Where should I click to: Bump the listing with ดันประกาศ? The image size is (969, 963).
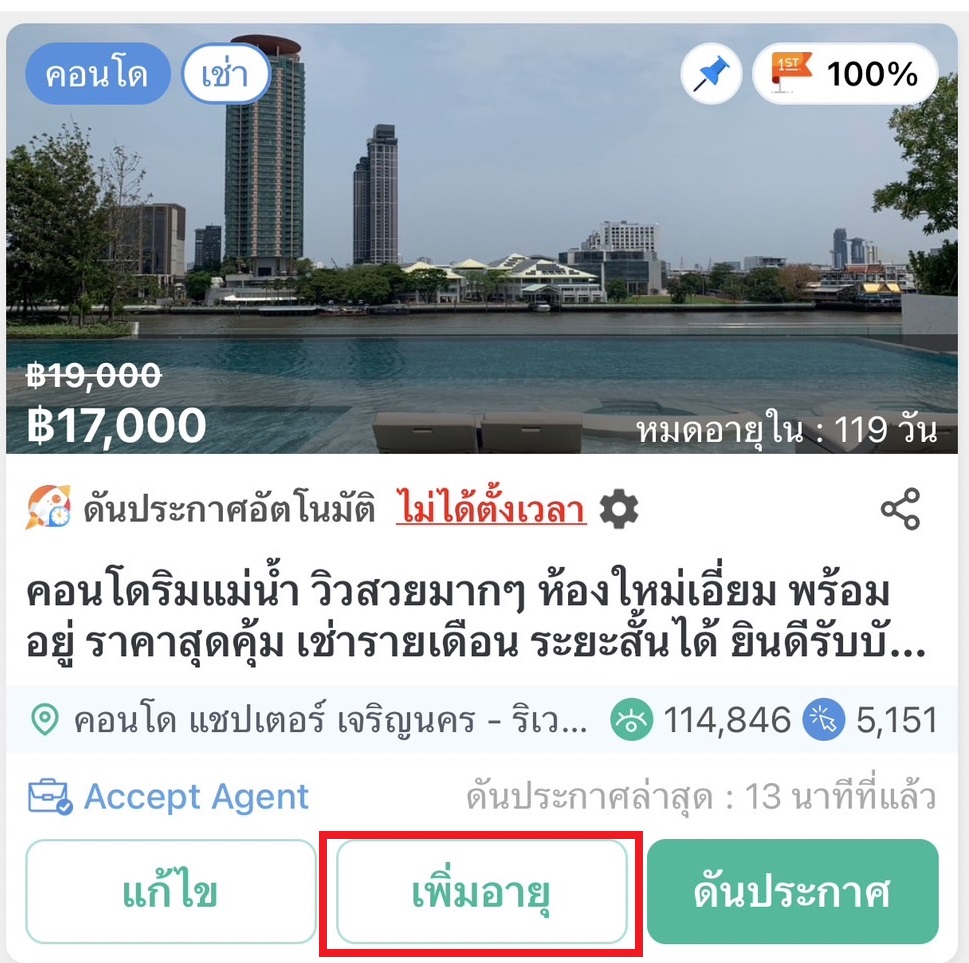point(792,892)
